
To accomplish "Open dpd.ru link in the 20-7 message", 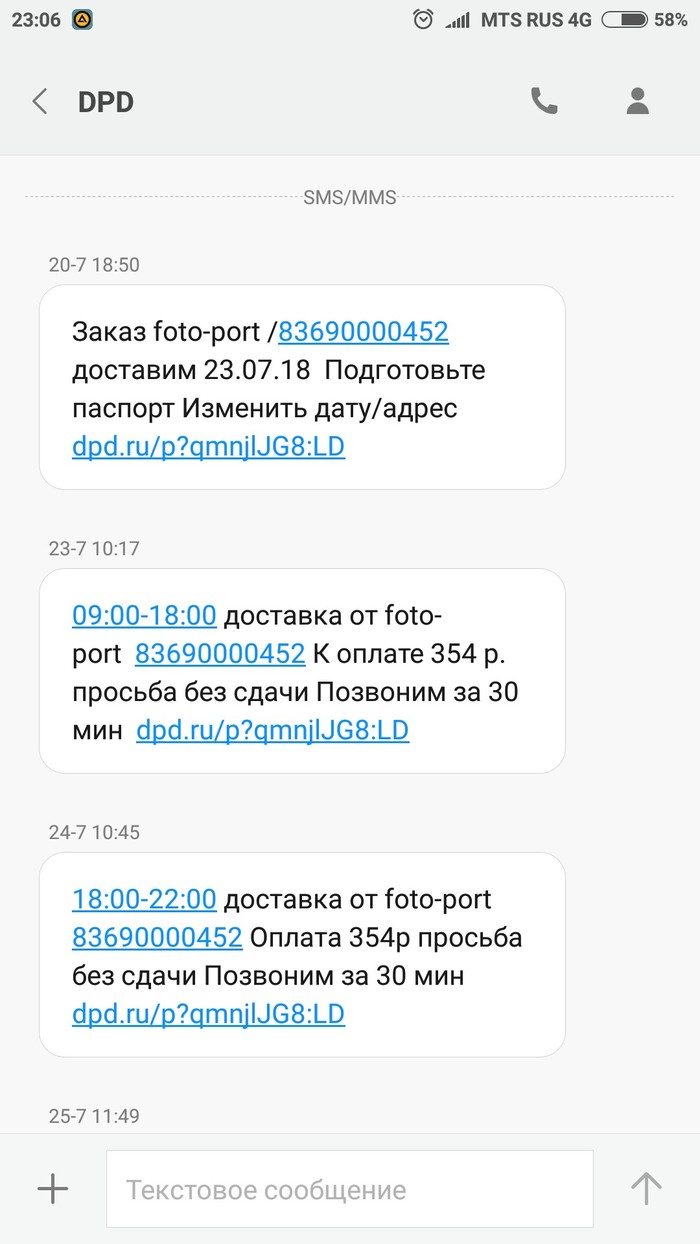I will pos(208,446).
